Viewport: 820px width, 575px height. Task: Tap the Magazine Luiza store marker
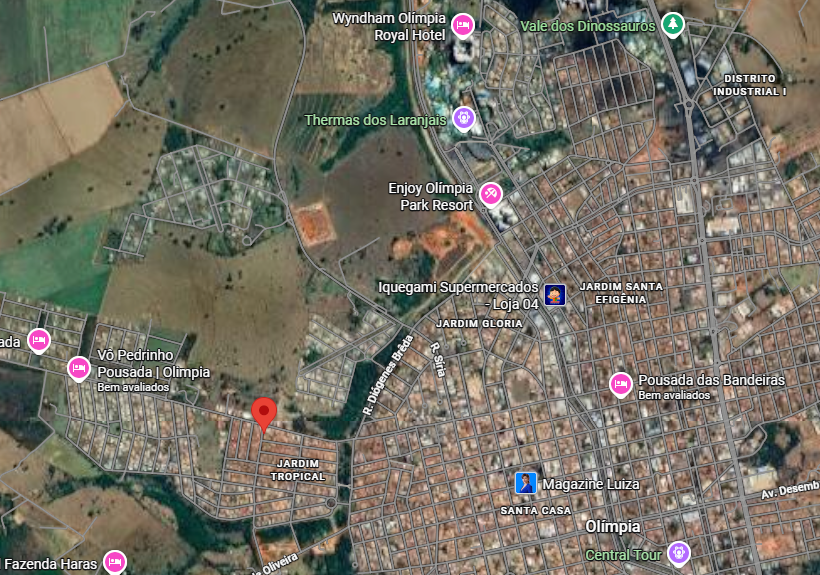pos(525,483)
